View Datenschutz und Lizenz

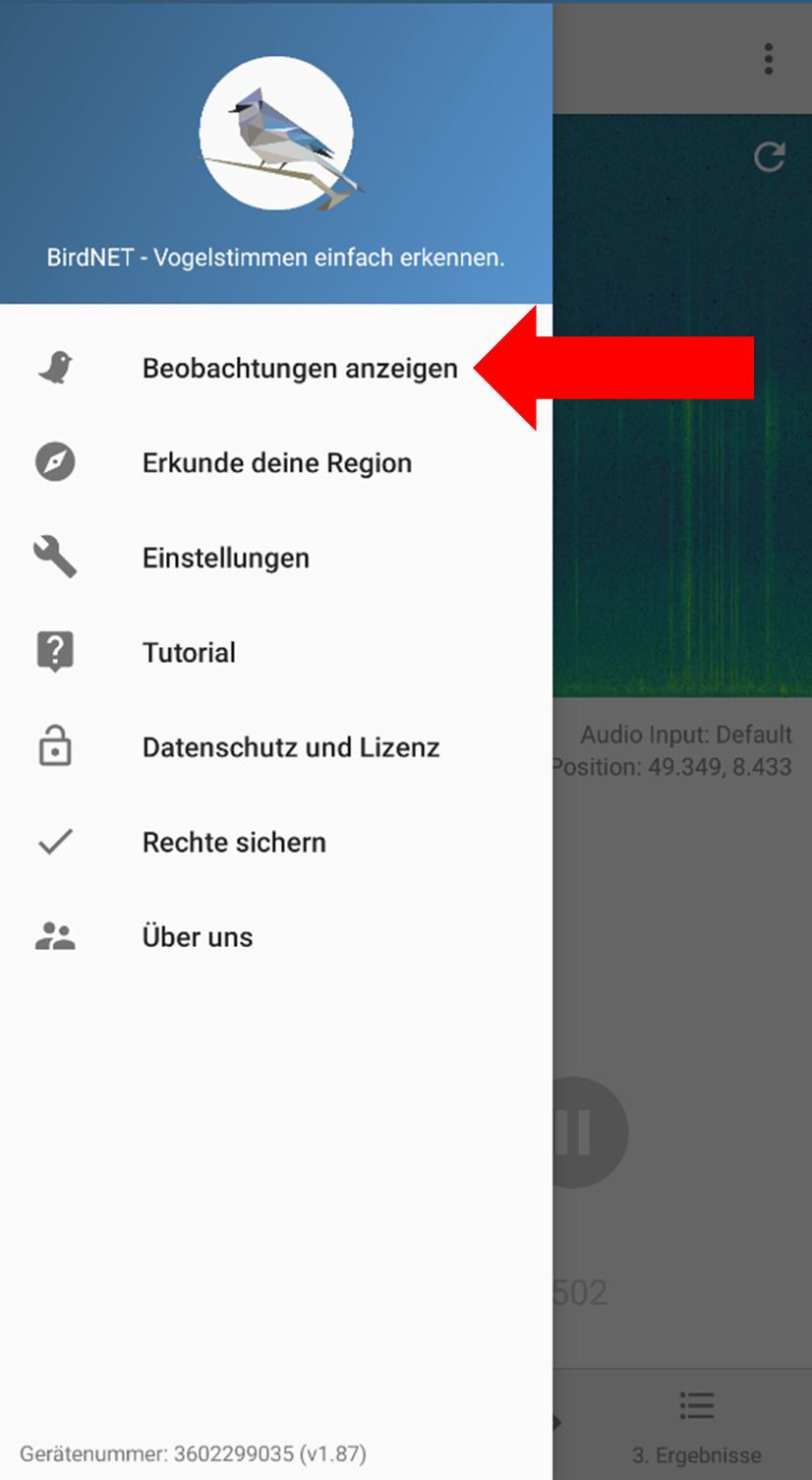pyautogui.click(x=276, y=747)
